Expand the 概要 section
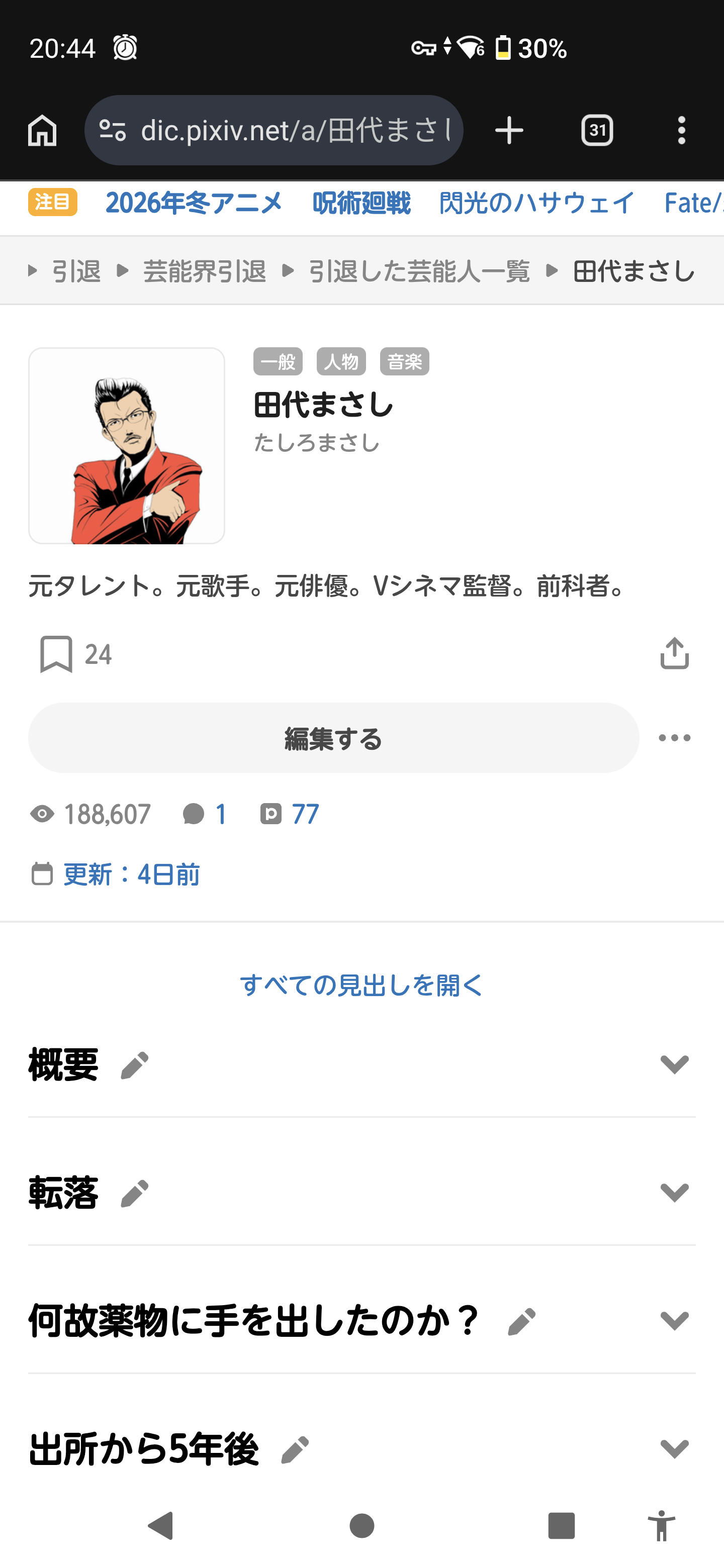The image size is (724, 1568). 674,1064
